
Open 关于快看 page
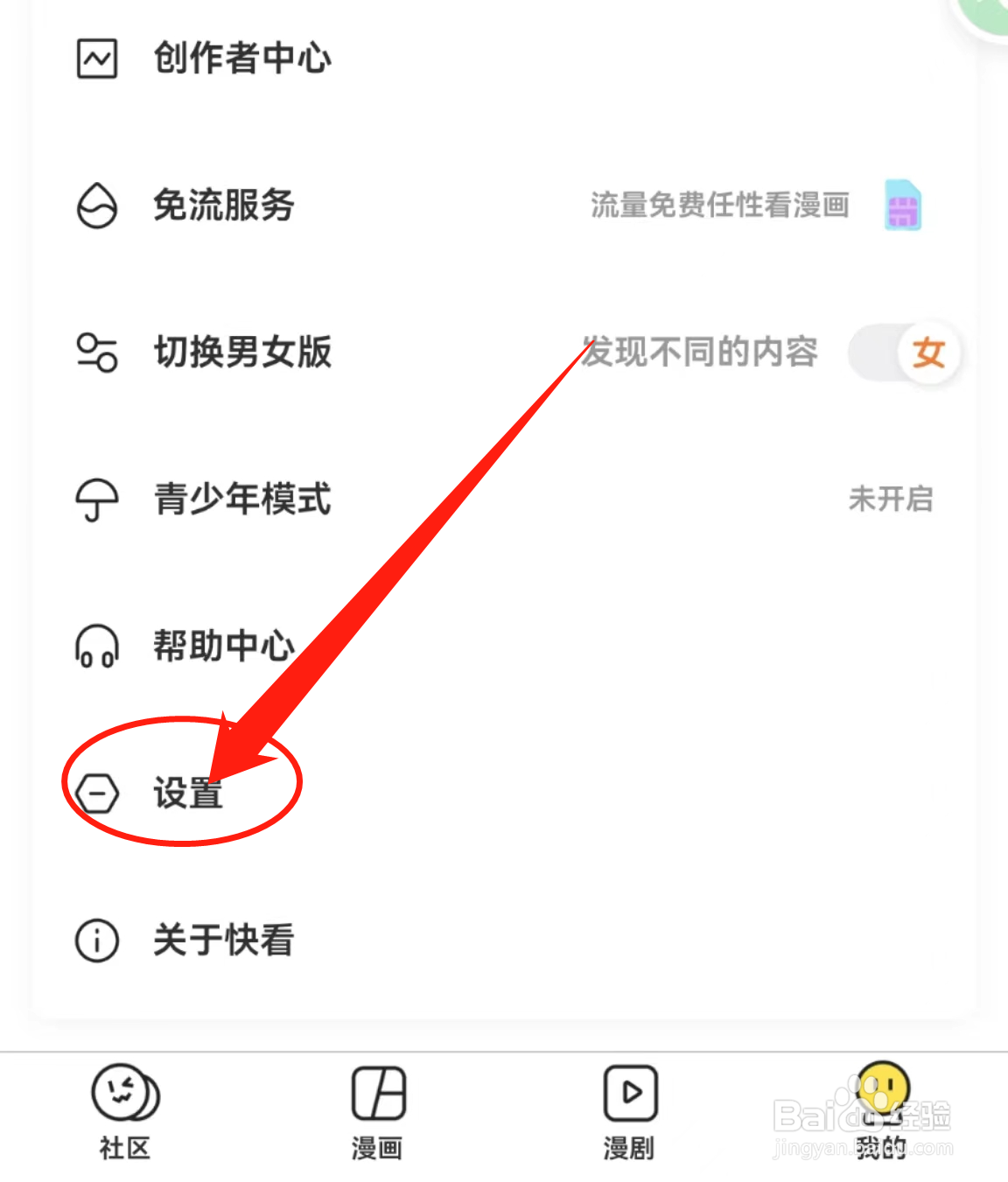click(503, 941)
